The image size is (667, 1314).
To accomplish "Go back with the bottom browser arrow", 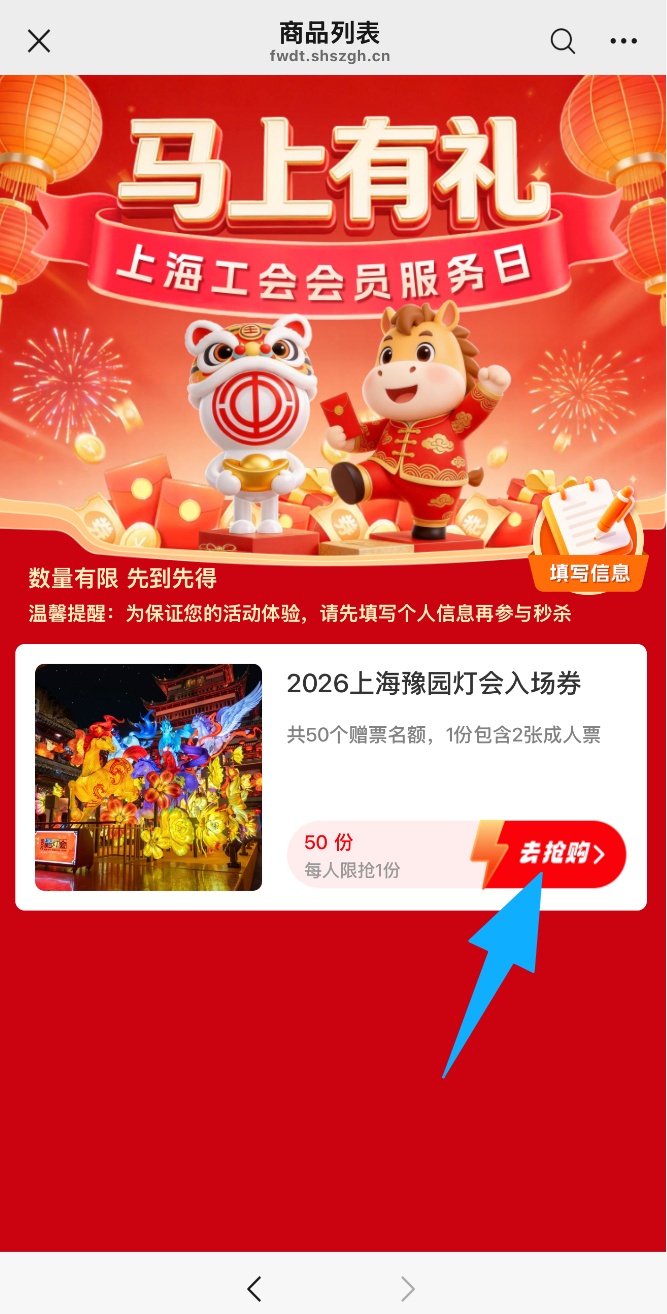I will pos(254,1288).
